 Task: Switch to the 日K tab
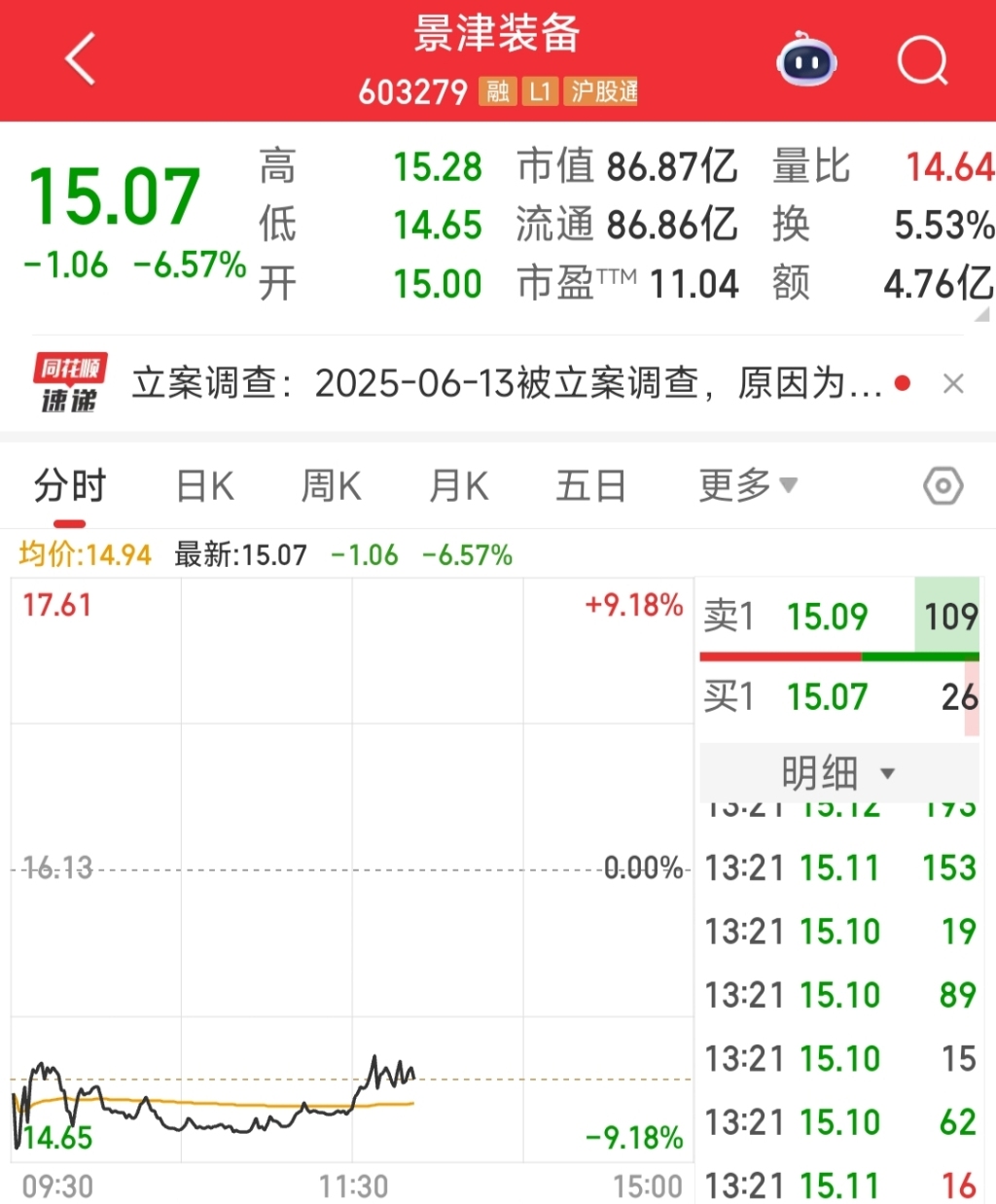(205, 485)
